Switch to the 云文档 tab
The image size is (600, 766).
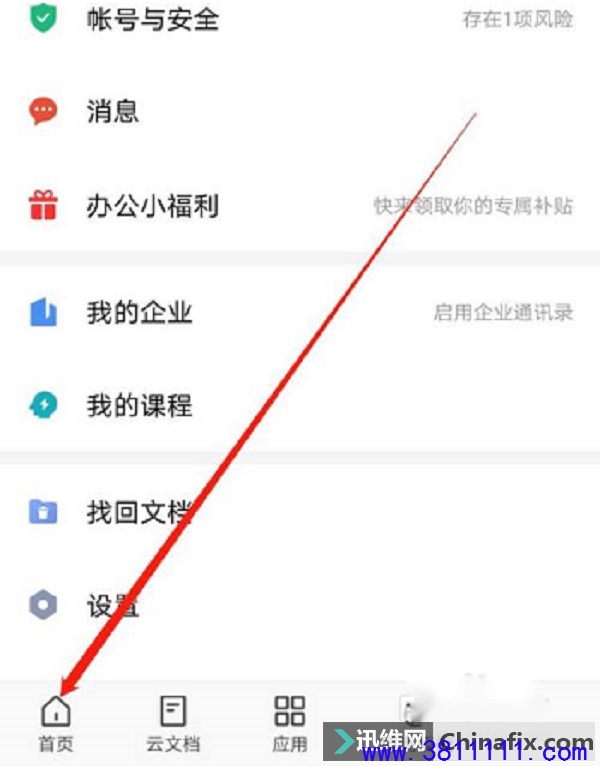coord(173,724)
